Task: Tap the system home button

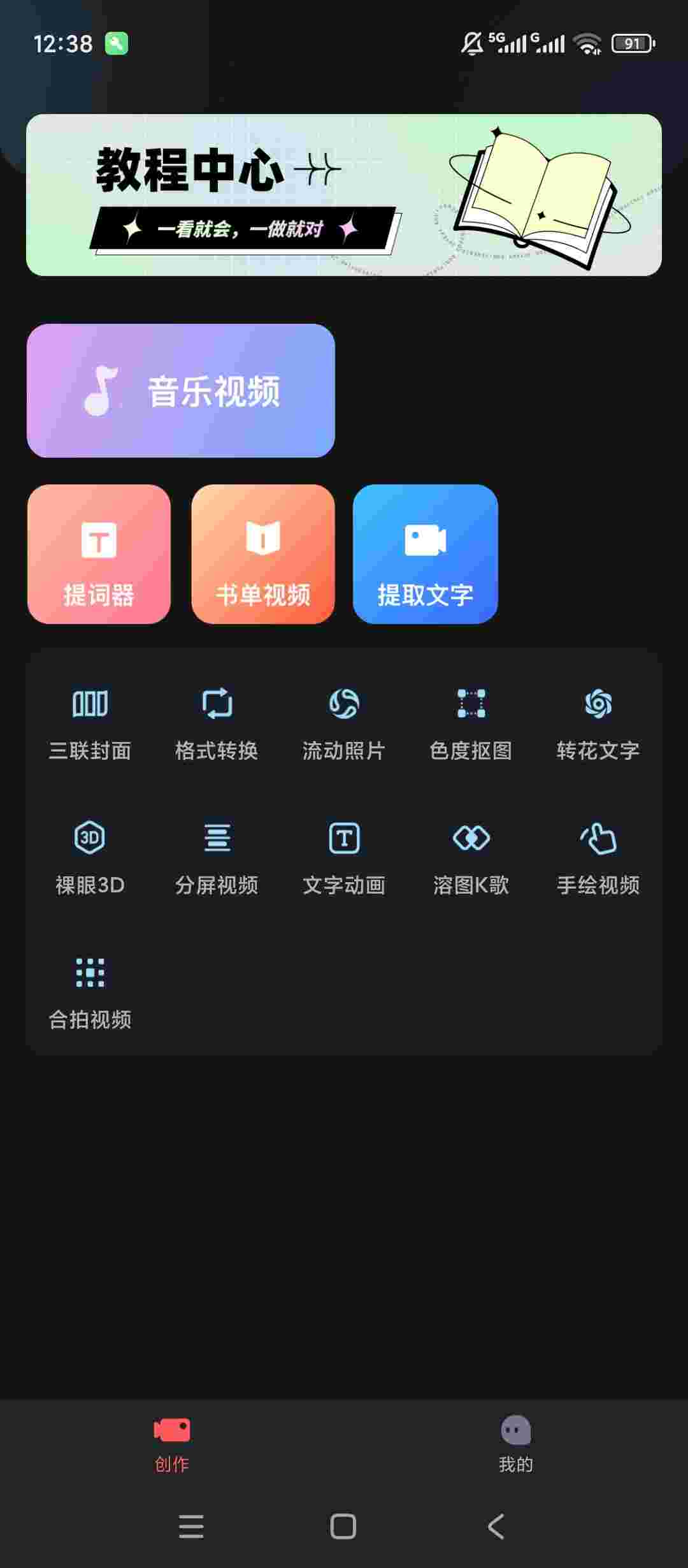Action: click(x=343, y=1527)
